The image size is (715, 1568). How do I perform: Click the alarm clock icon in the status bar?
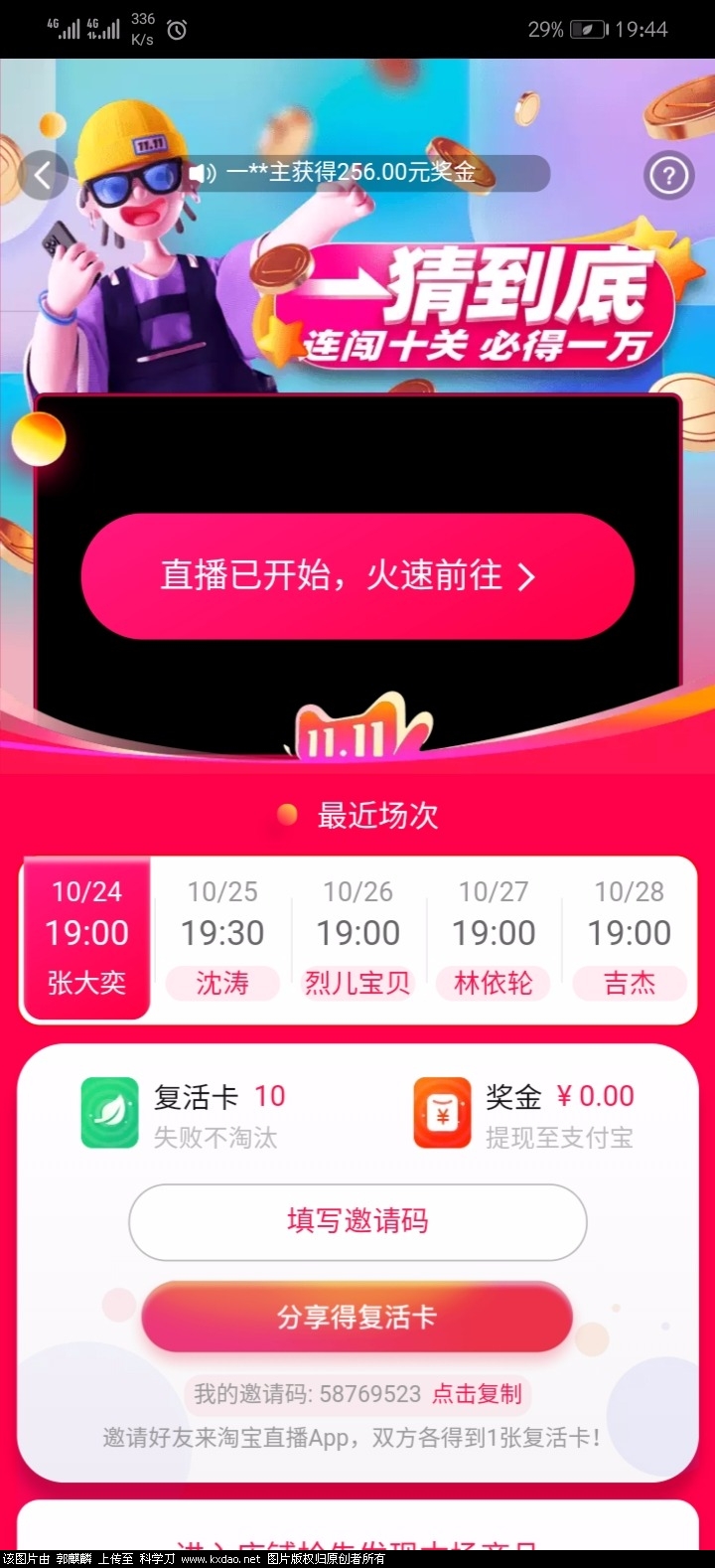177,30
